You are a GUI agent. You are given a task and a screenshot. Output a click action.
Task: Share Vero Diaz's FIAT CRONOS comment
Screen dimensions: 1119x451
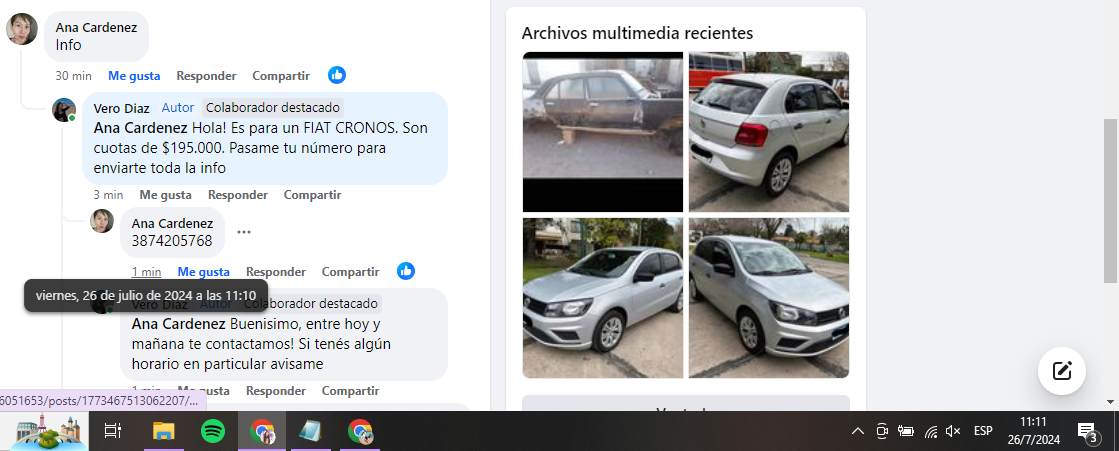coord(312,195)
